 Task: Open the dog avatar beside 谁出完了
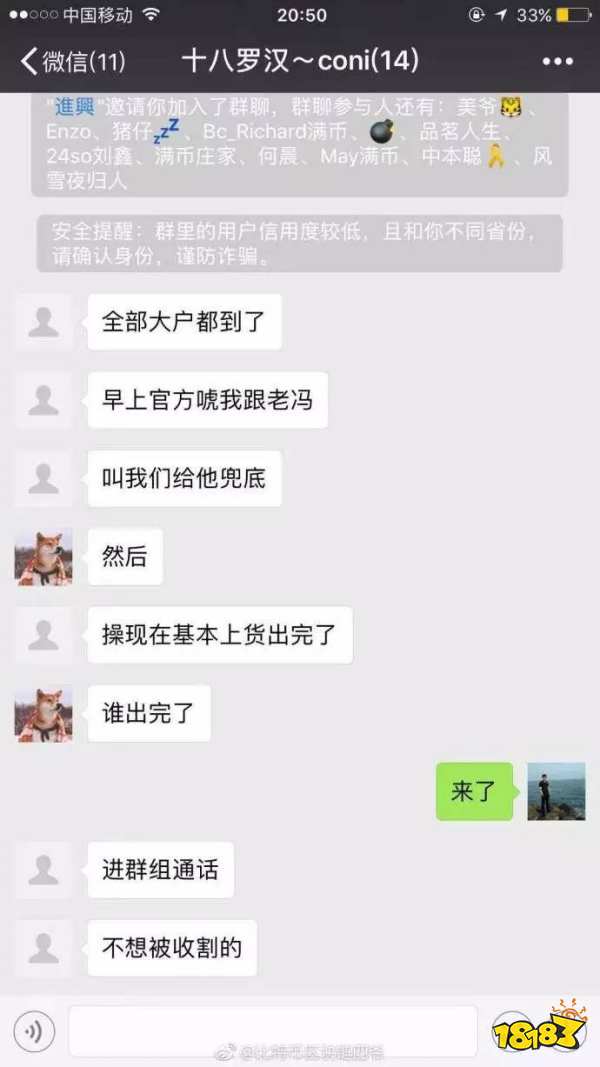coord(43,713)
